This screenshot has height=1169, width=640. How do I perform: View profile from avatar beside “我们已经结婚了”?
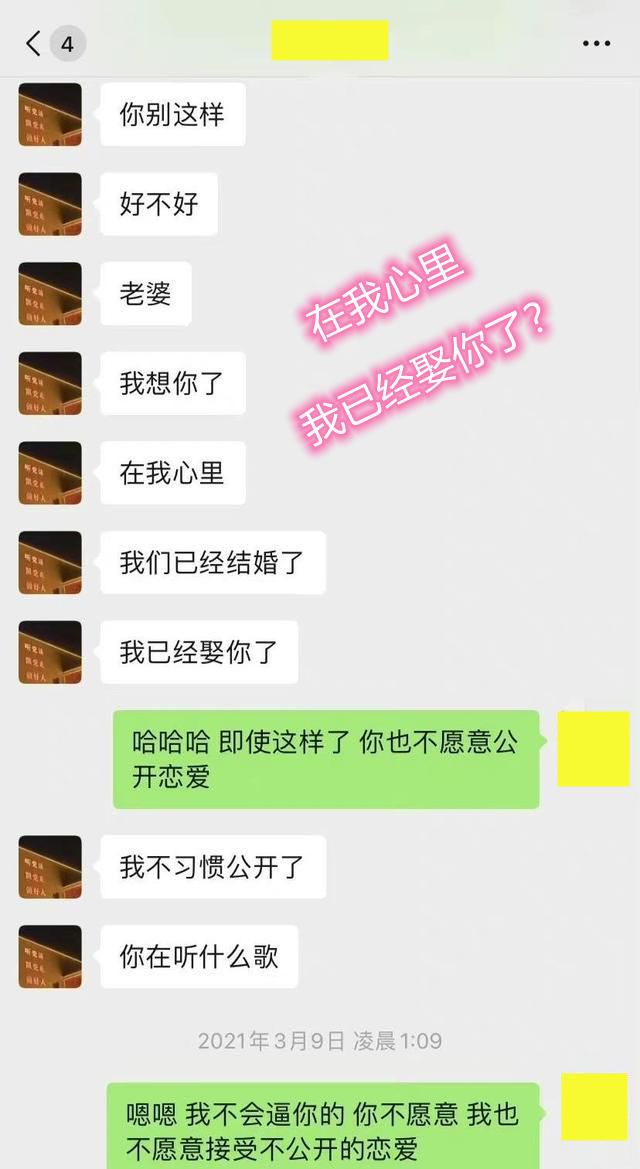coord(50,562)
